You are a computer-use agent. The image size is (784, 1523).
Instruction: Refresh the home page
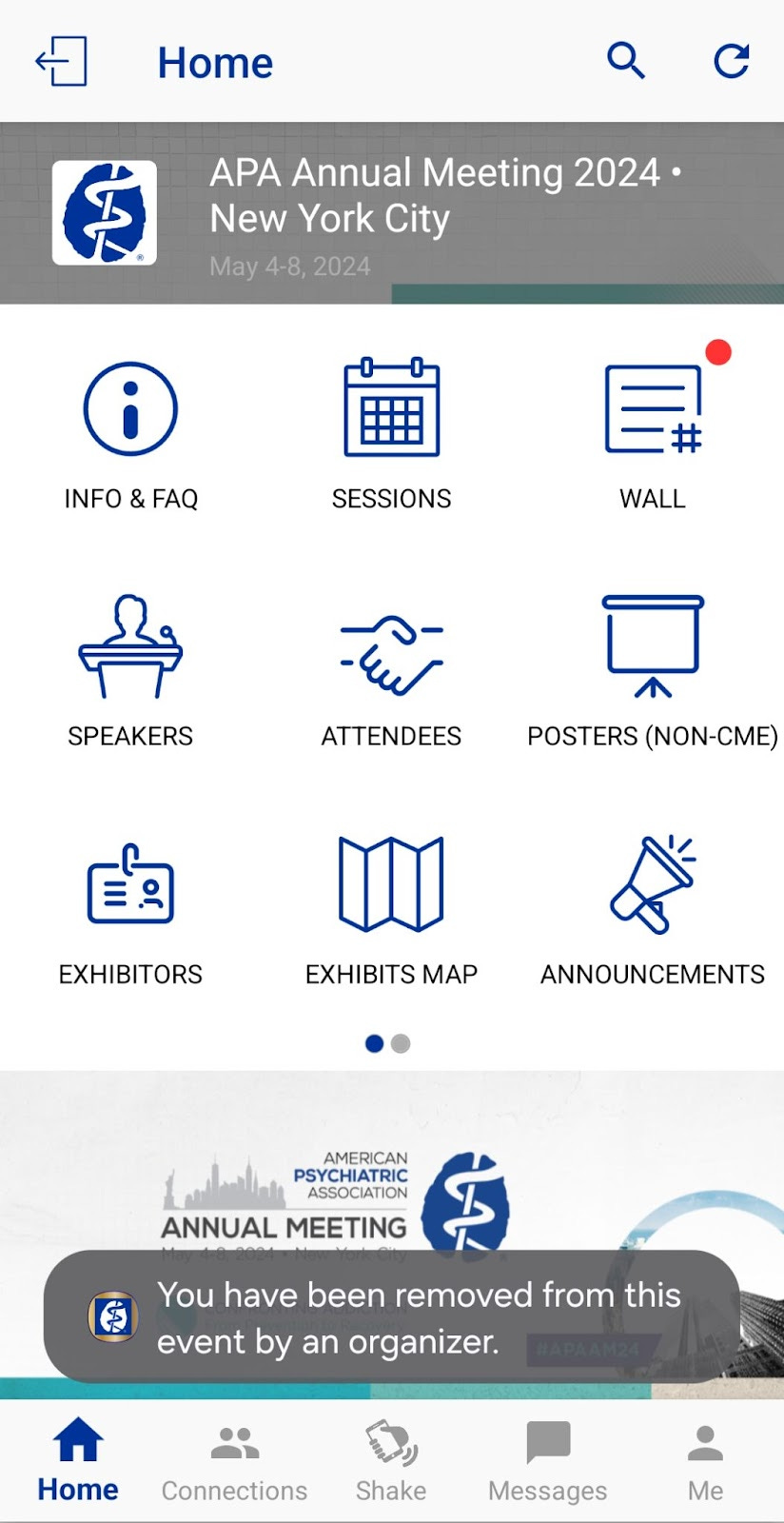coord(732,61)
